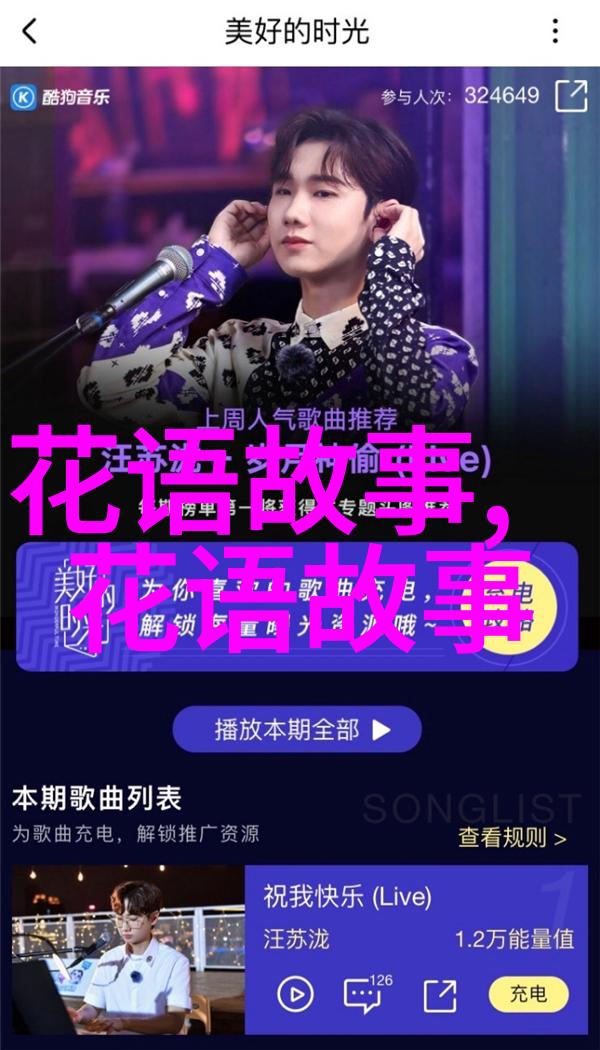
Task: Go back using the top-left arrow
Action: tap(29, 31)
